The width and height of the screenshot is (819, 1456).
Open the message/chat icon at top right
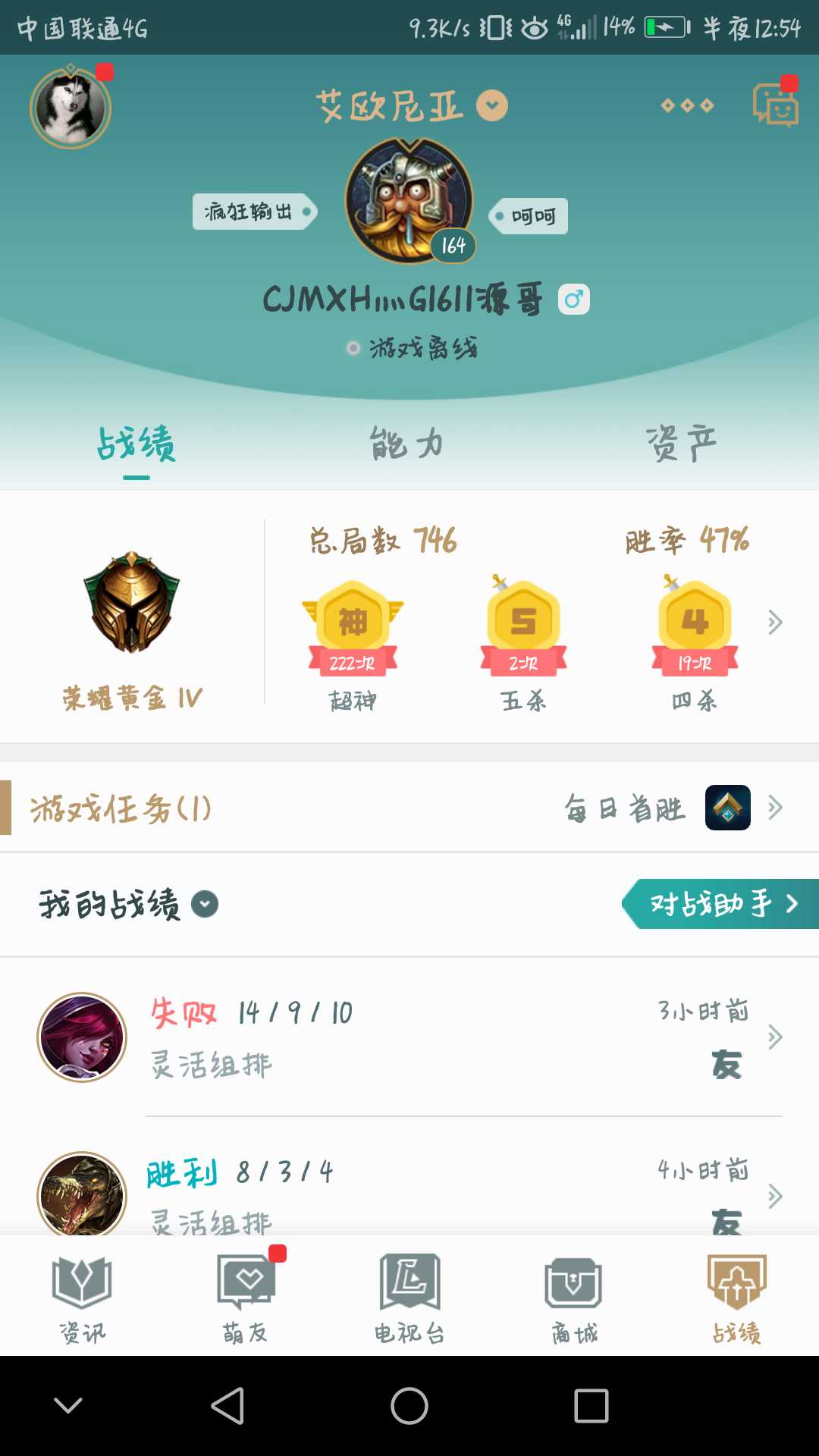point(773,105)
